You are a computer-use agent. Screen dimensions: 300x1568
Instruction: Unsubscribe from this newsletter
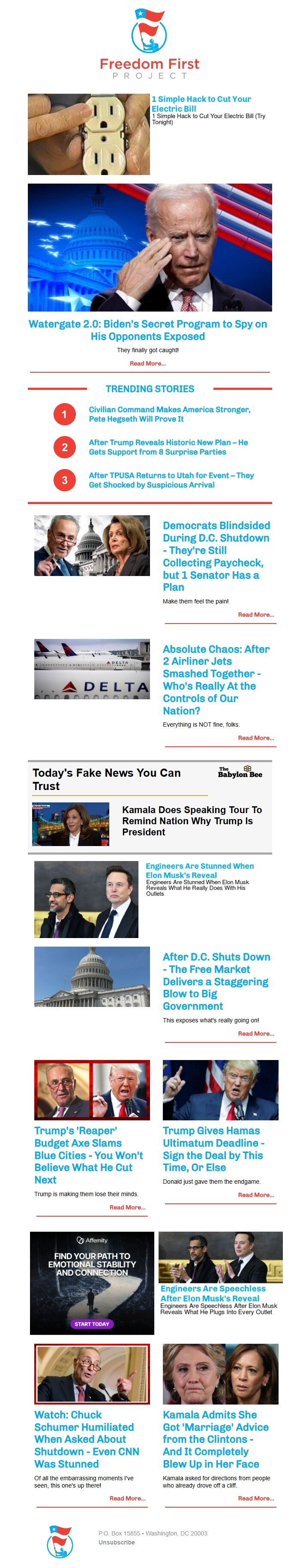117,1542
